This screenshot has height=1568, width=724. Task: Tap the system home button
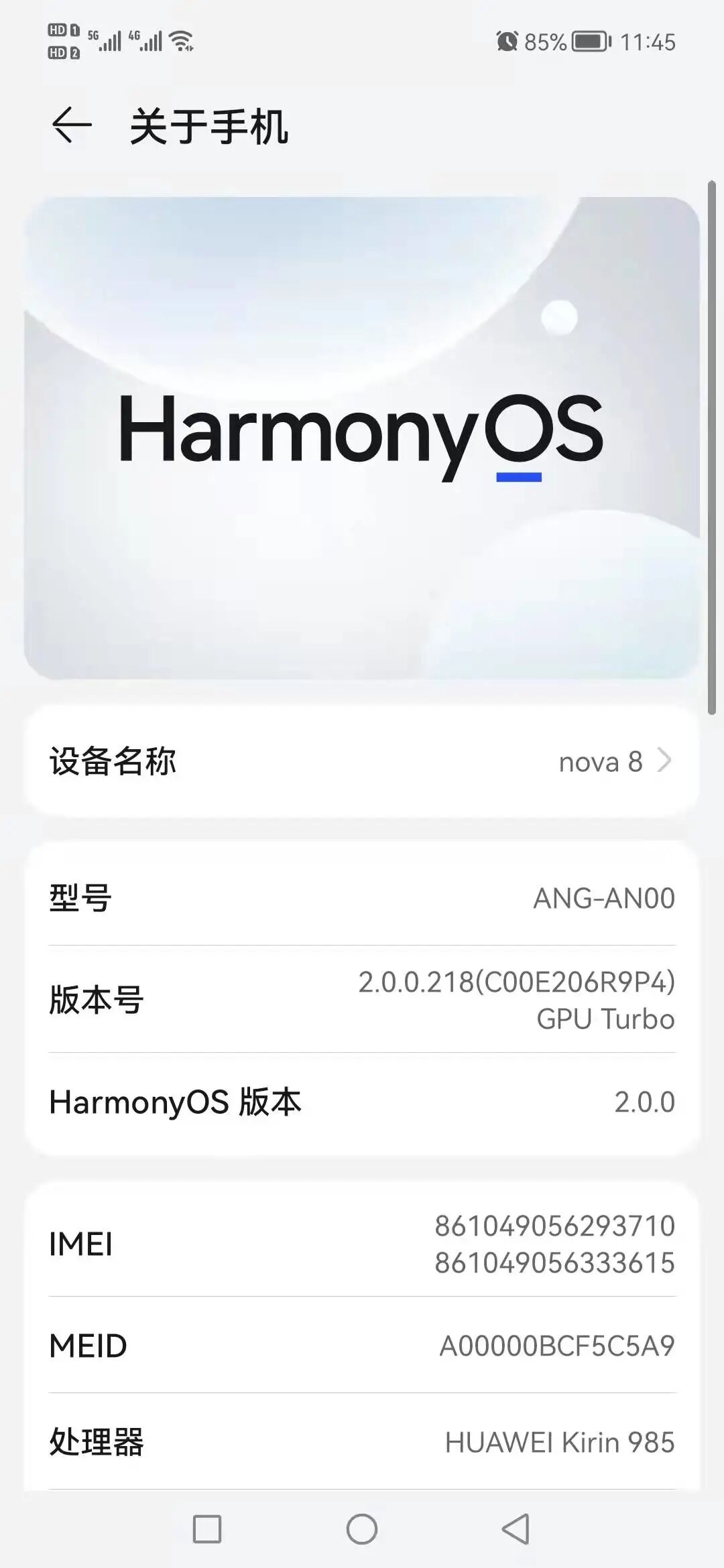[x=362, y=1529]
